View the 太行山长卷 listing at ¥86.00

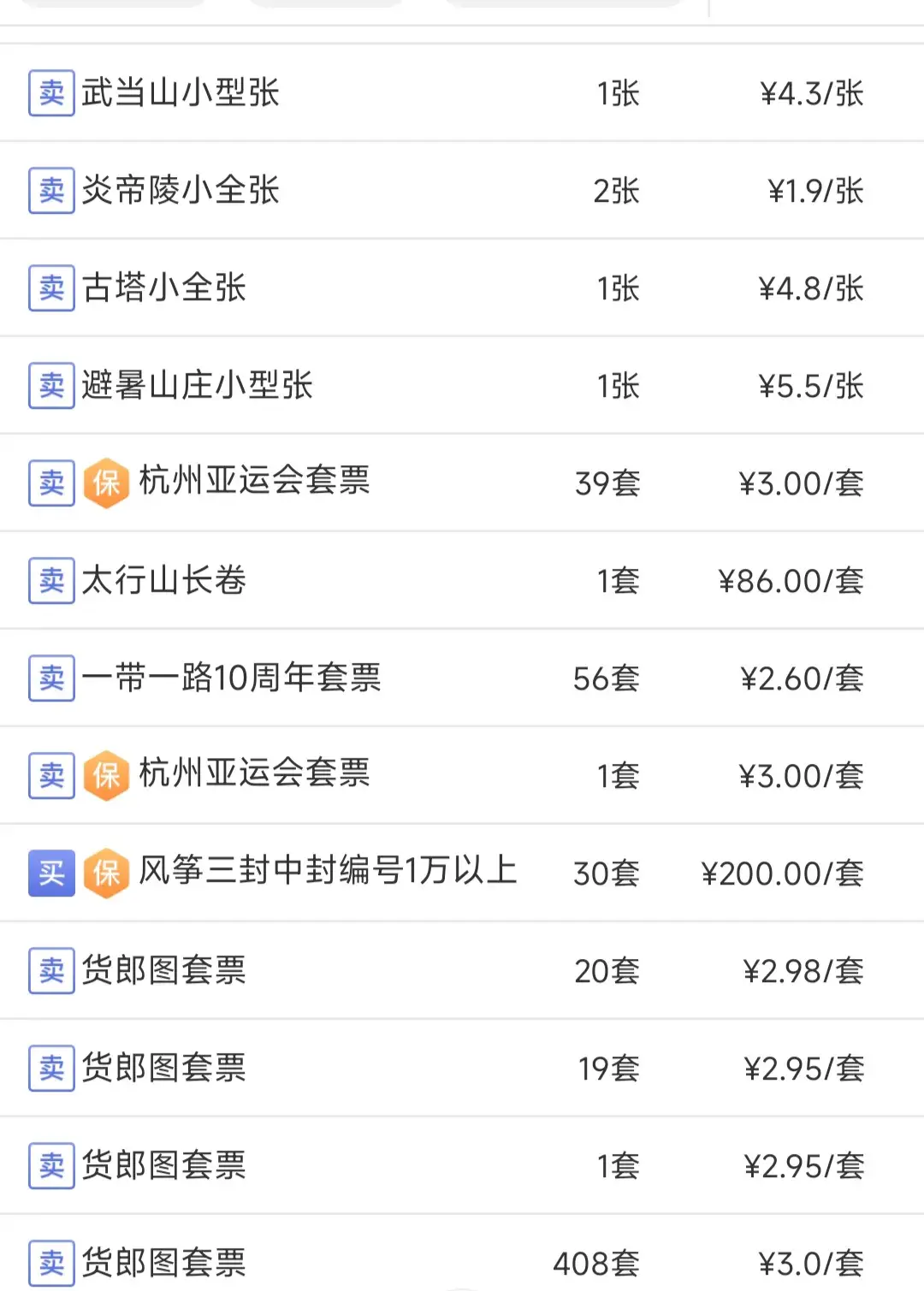coord(164,581)
